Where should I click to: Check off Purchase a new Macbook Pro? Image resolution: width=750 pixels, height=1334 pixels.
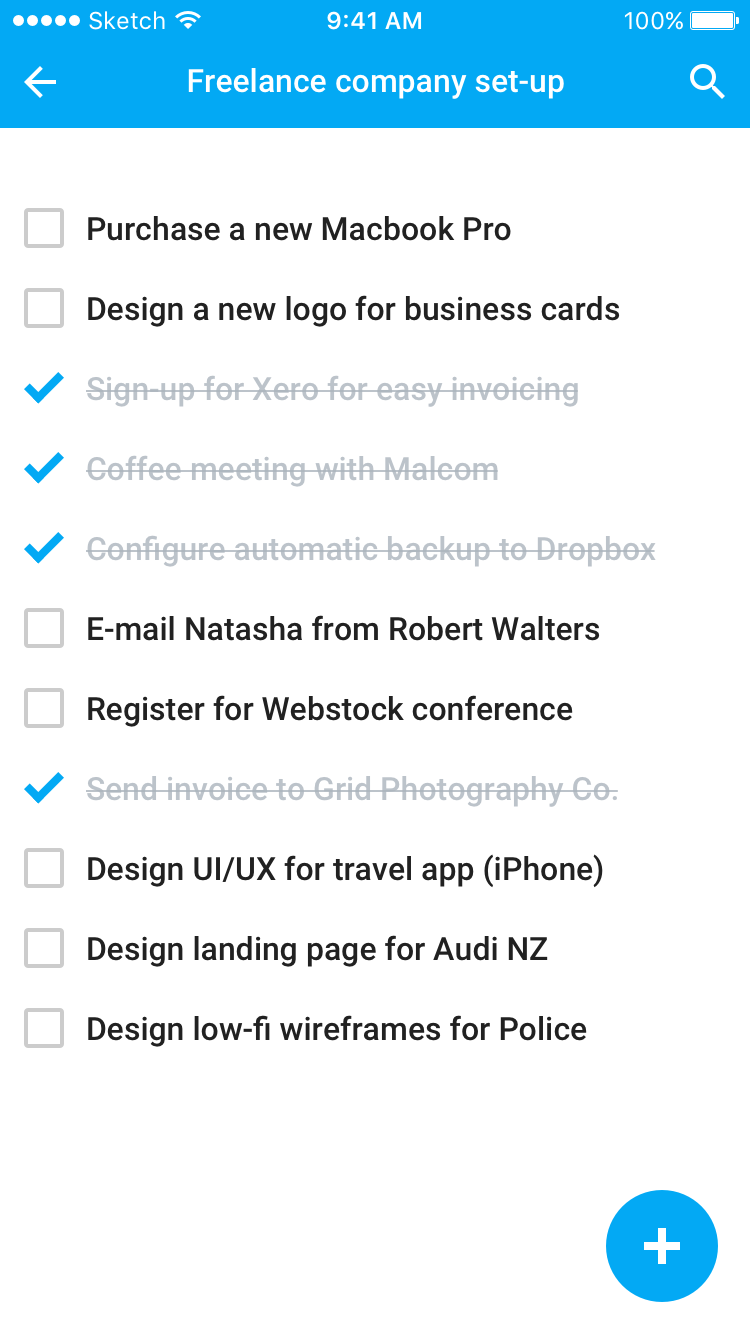point(44,229)
